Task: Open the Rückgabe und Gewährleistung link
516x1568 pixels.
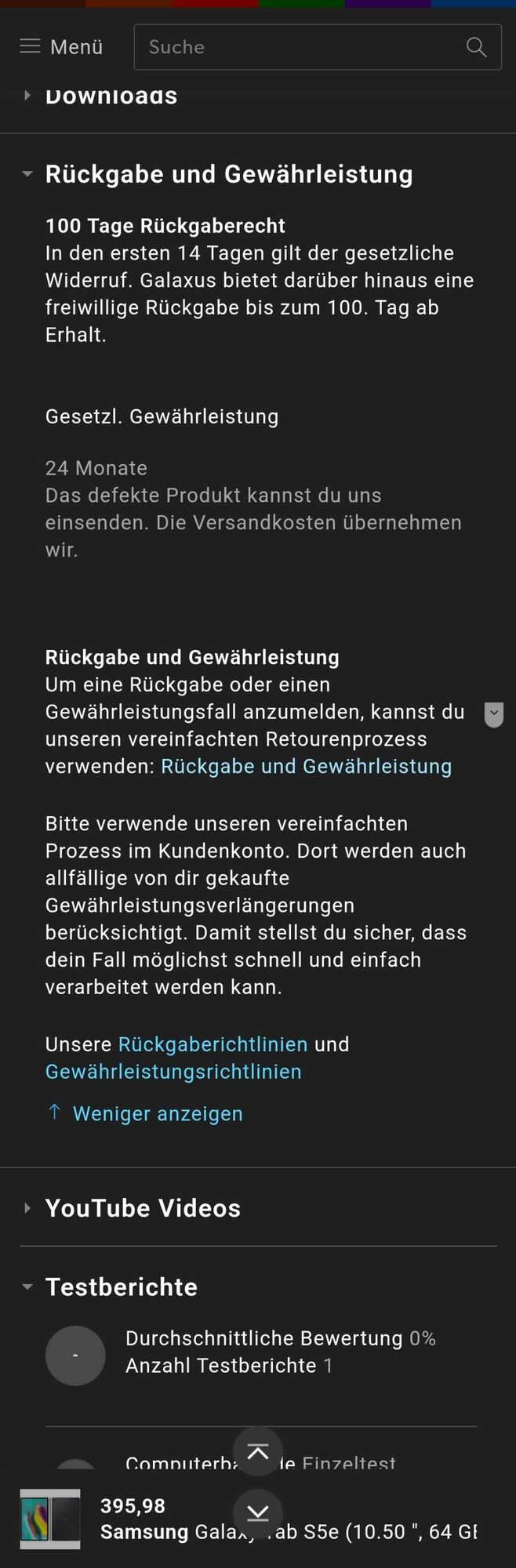Action: pos(306,766)
